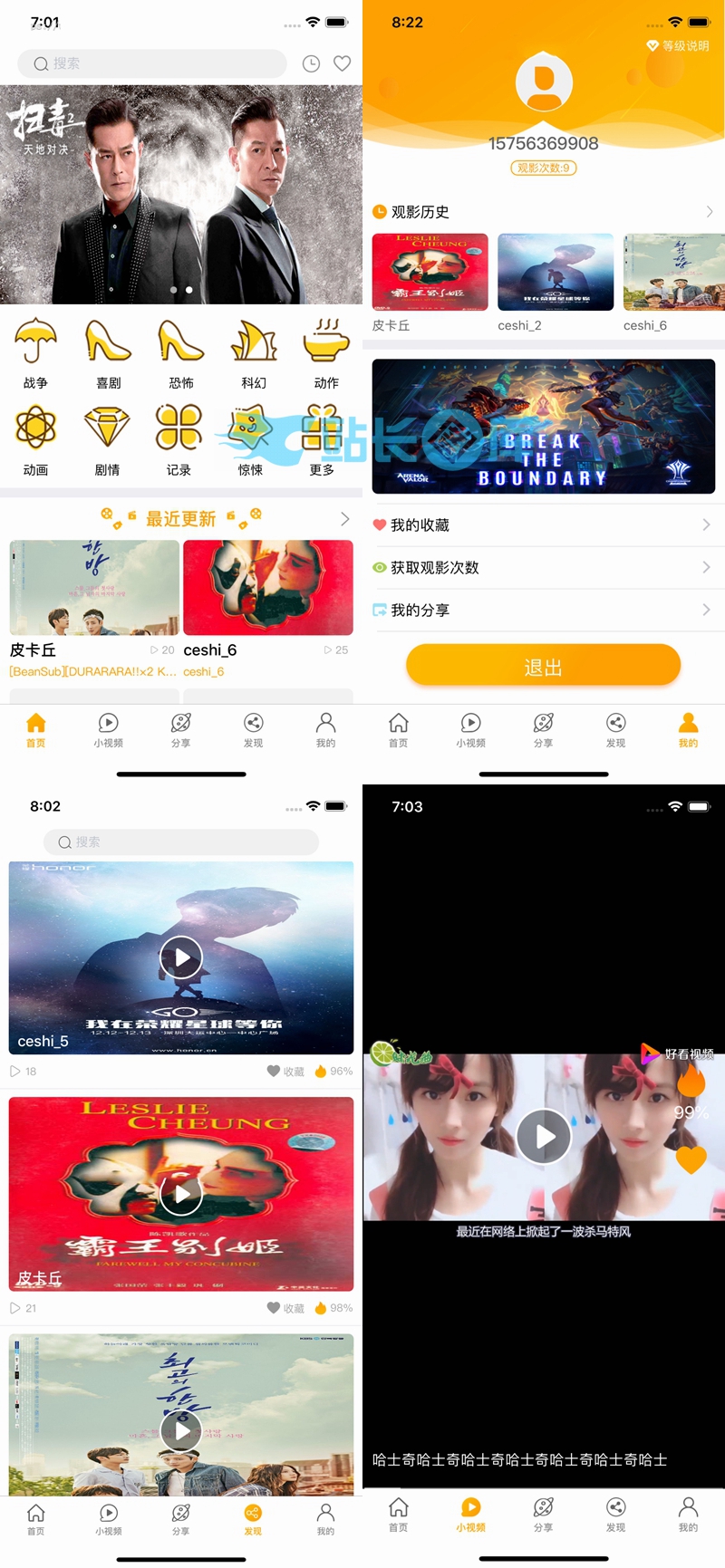Open the 动画 animation genre
The width and height of the screenshot is (725, 1568).
coord(34,428)
